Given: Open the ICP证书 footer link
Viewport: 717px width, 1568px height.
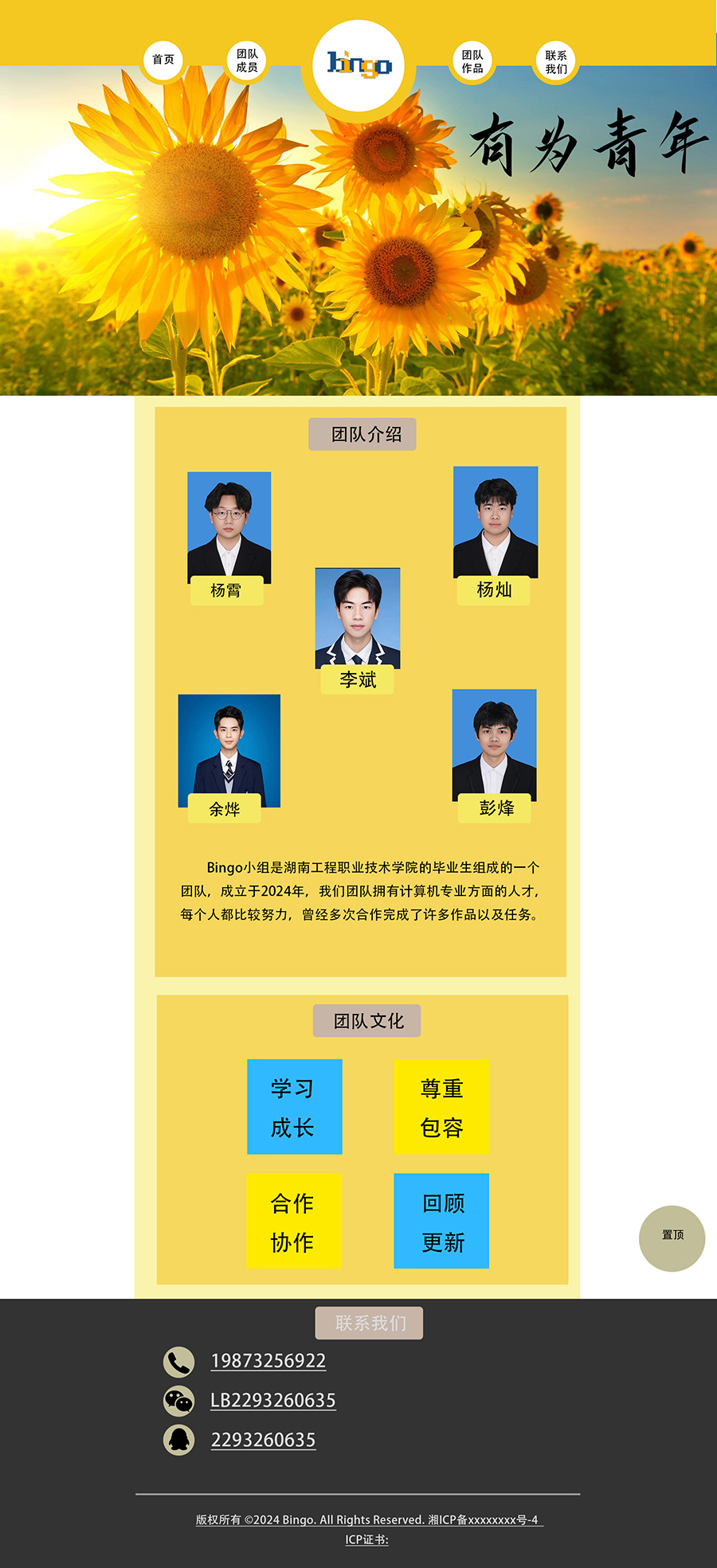Looking at the screenshot, I should pos(366,1539).
